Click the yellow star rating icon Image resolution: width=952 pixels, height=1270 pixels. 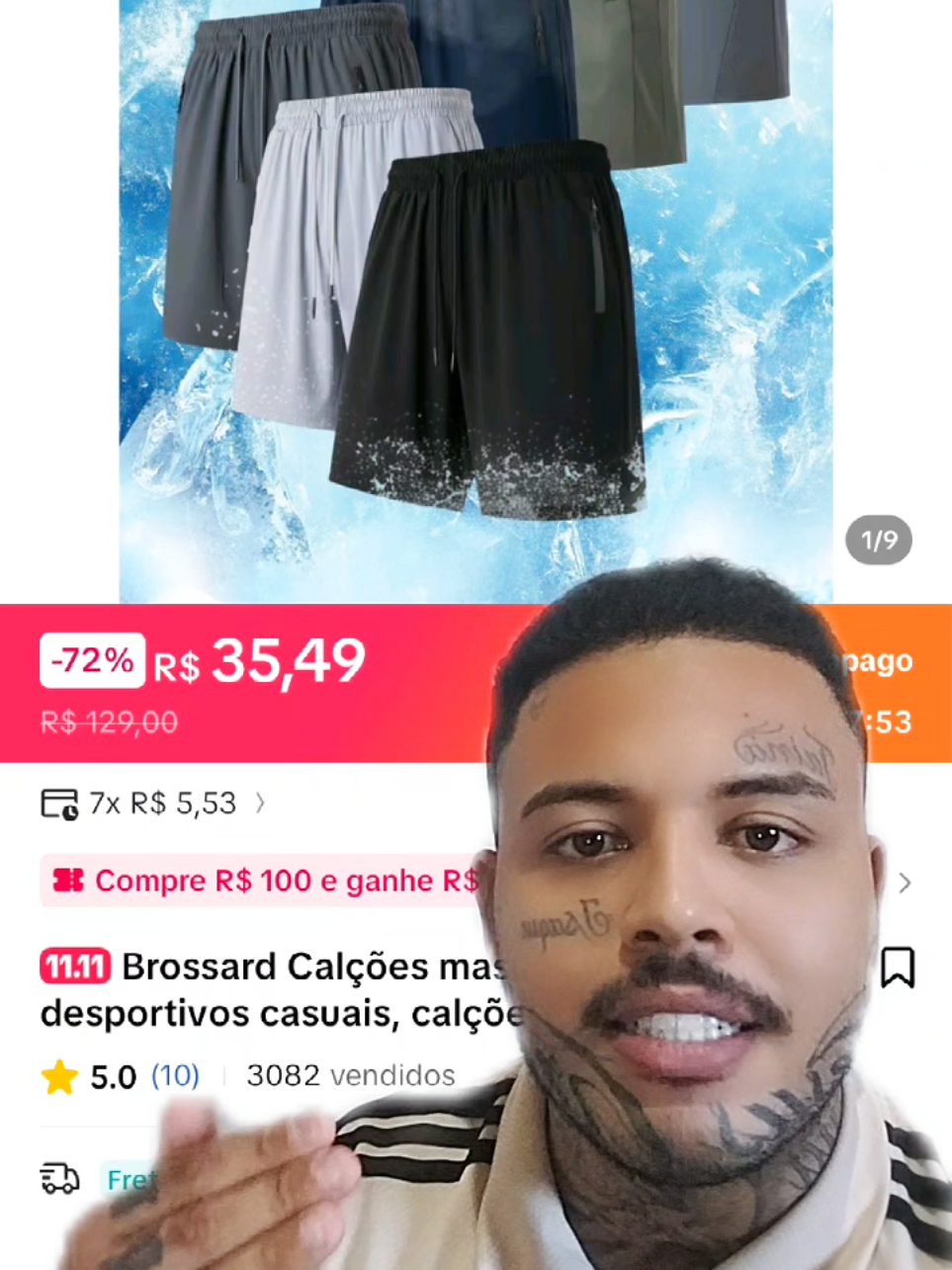(x=59, y=1076)
